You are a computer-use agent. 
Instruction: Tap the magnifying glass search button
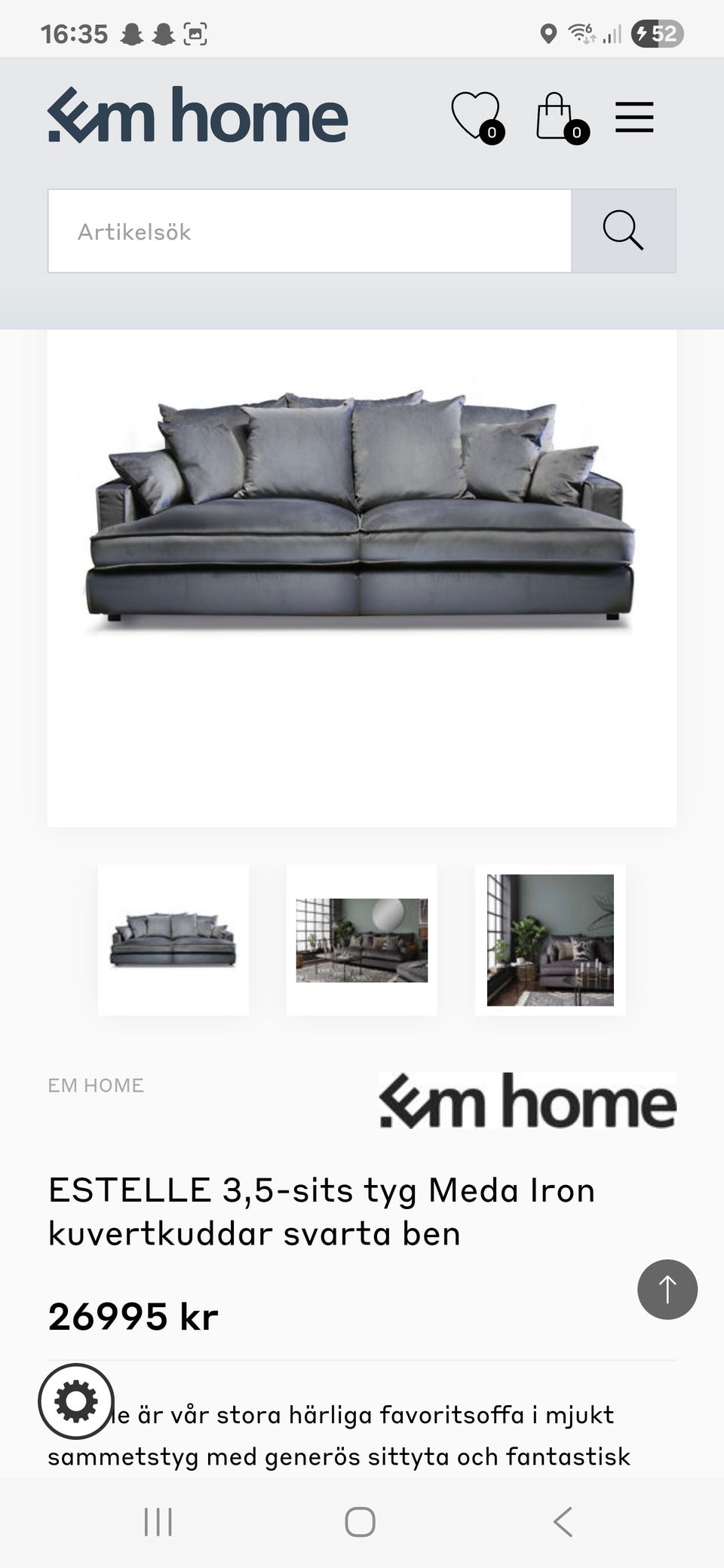624,231
